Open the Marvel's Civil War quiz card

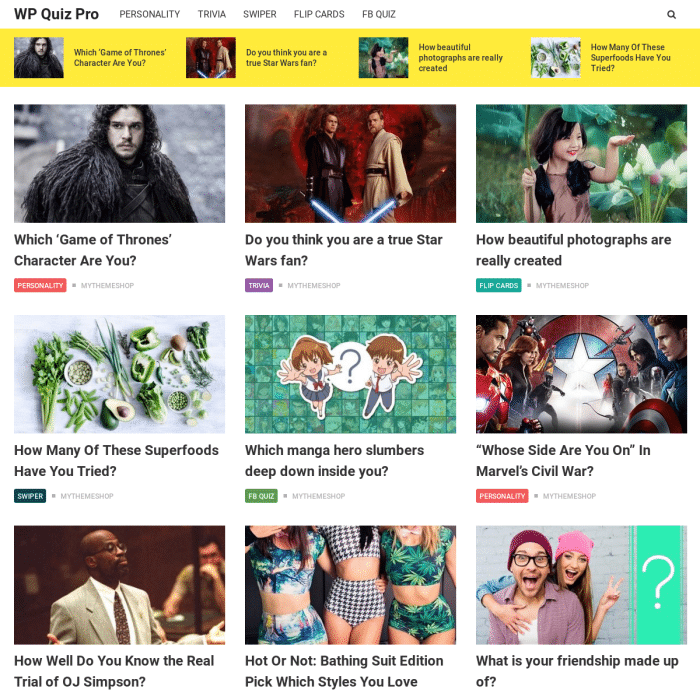click(x=581, y=375)
